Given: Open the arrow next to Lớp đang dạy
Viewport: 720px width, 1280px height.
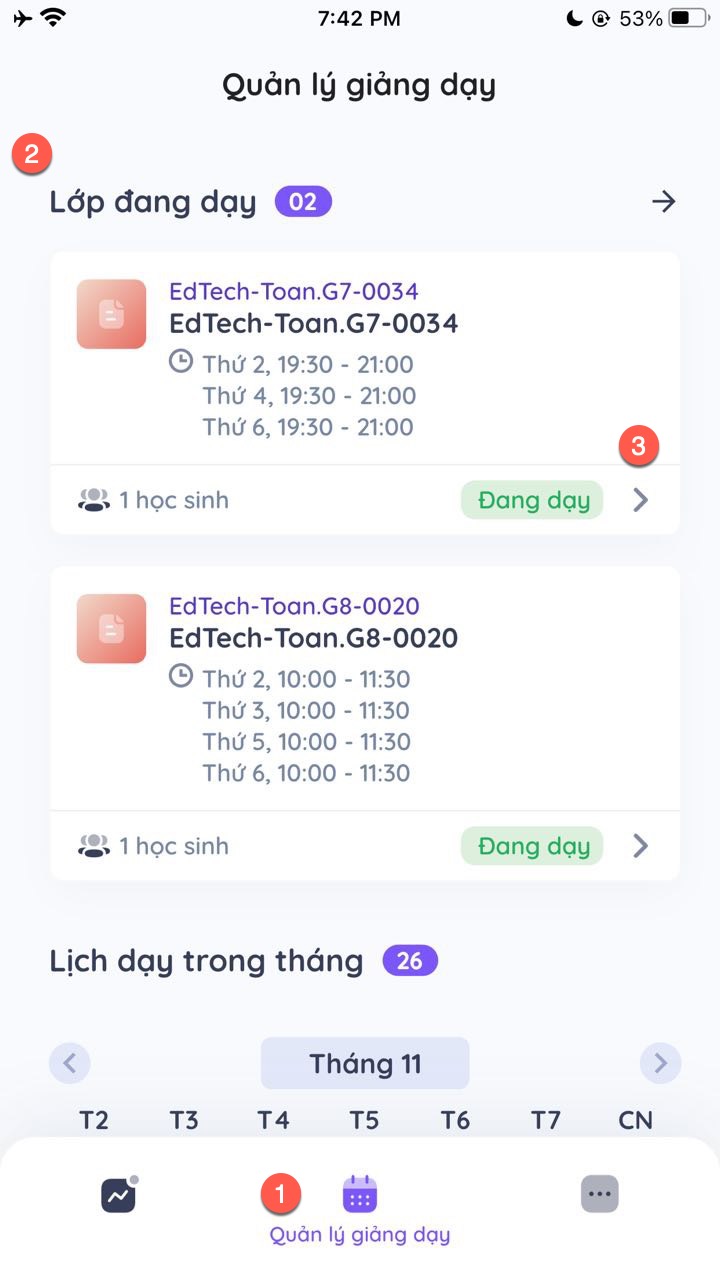Looking at the screenshot, I should [x=663, y=202].
